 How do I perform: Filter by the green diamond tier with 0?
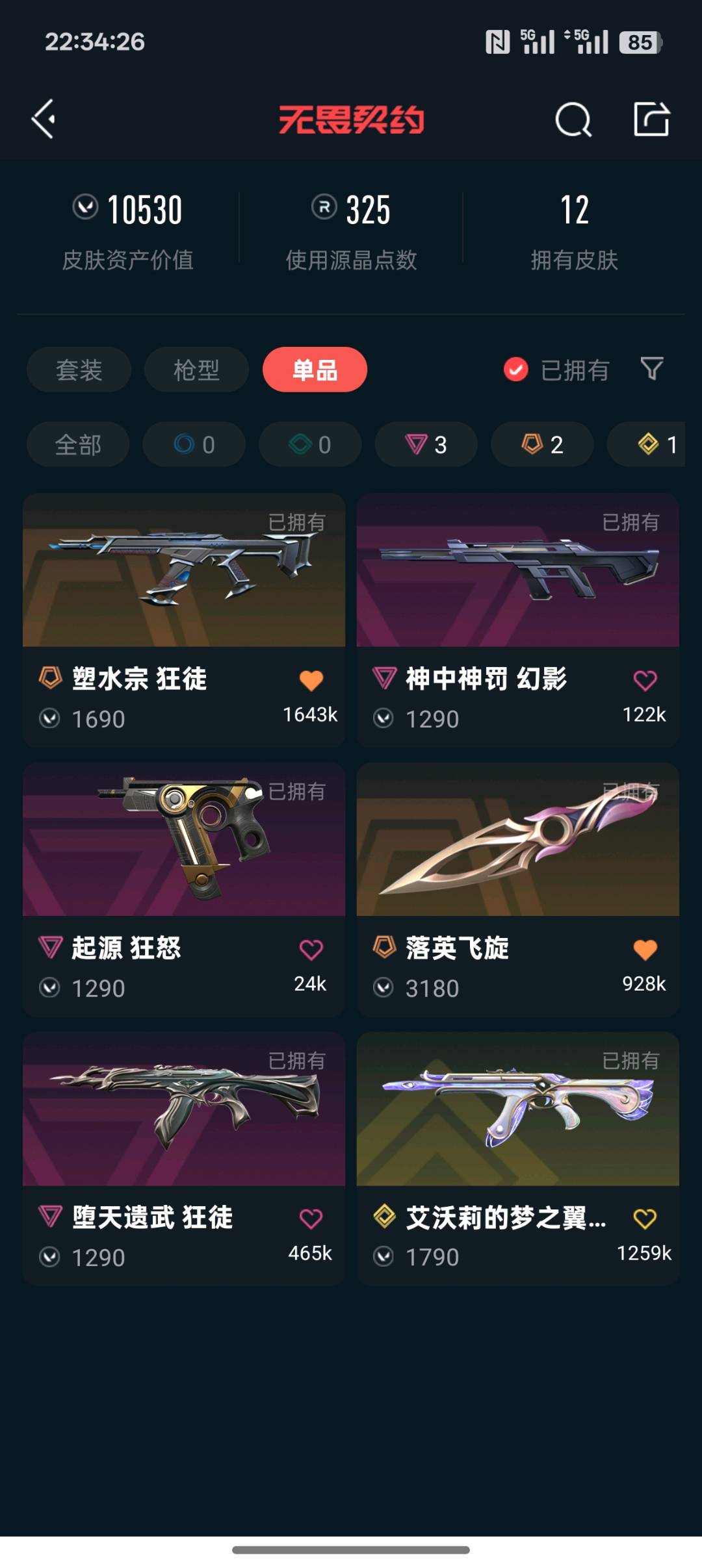[310, 444]
